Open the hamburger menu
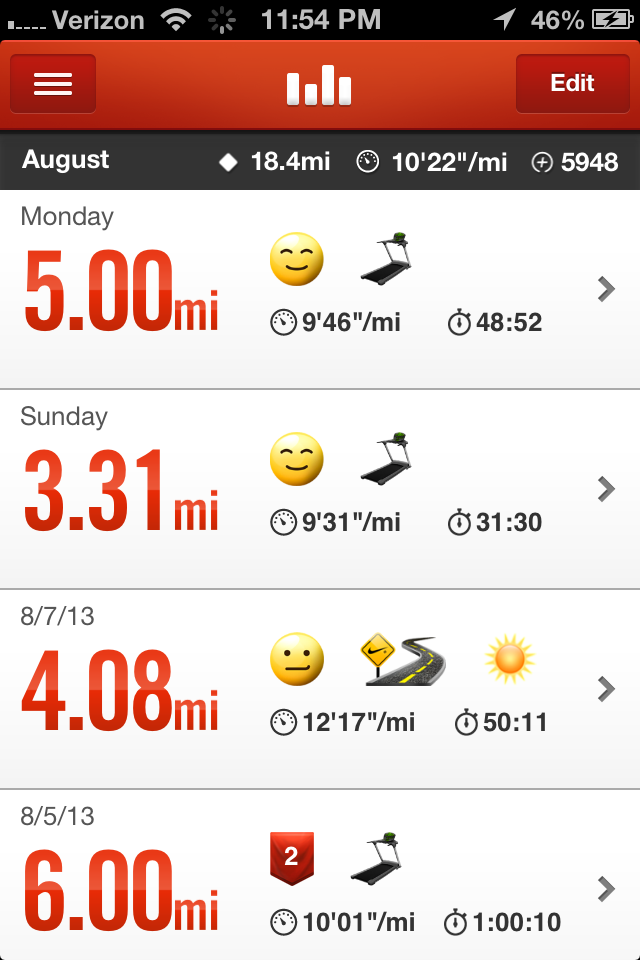Image resolution: width=640 pixels, height=960 pixels. pos(53,84)
